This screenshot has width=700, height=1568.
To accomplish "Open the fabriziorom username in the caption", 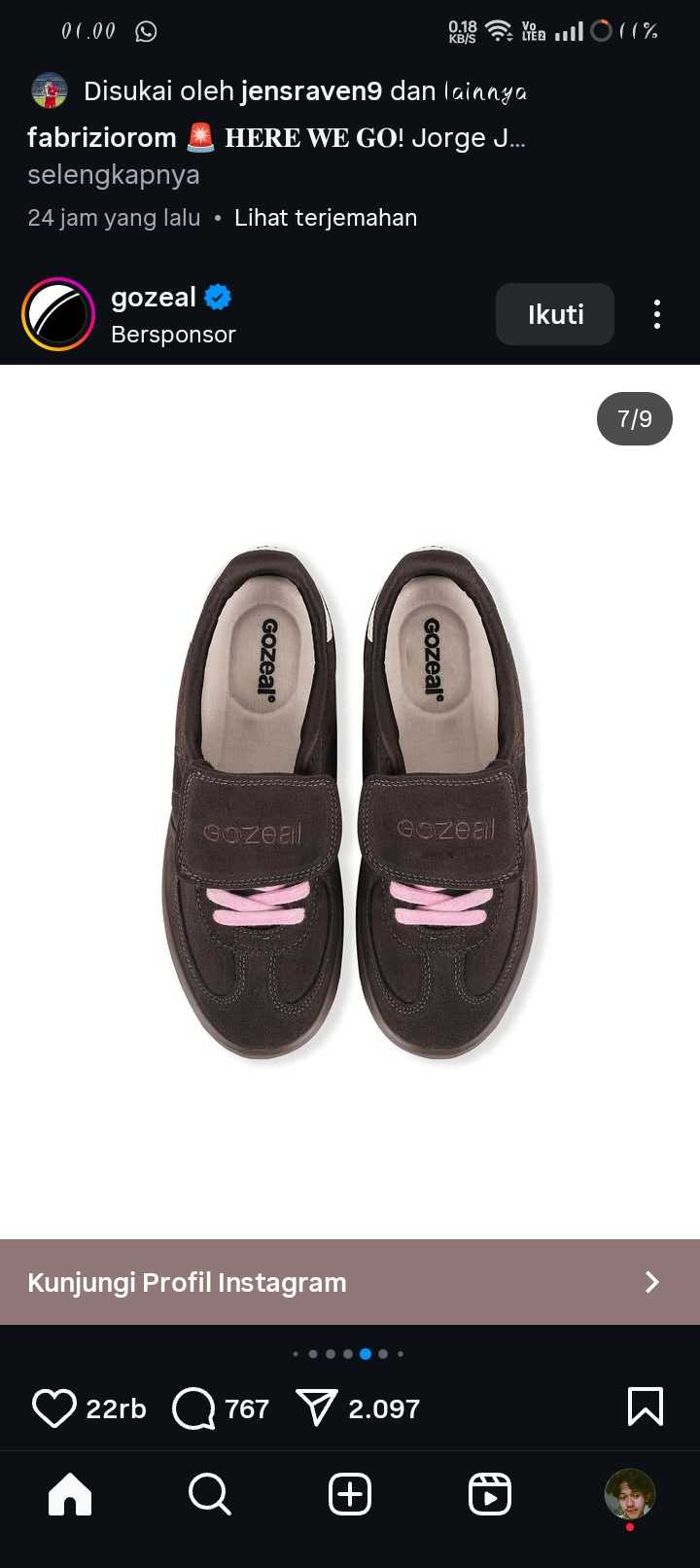I will point(101,138).
